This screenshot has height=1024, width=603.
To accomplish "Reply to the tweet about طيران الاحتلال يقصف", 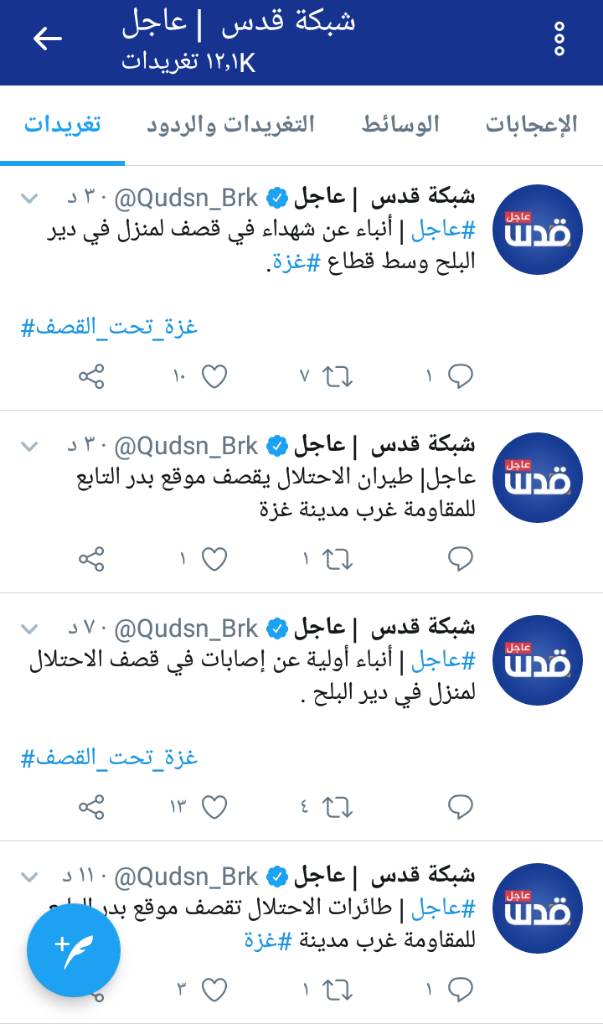I will click(x=459, y=558).
